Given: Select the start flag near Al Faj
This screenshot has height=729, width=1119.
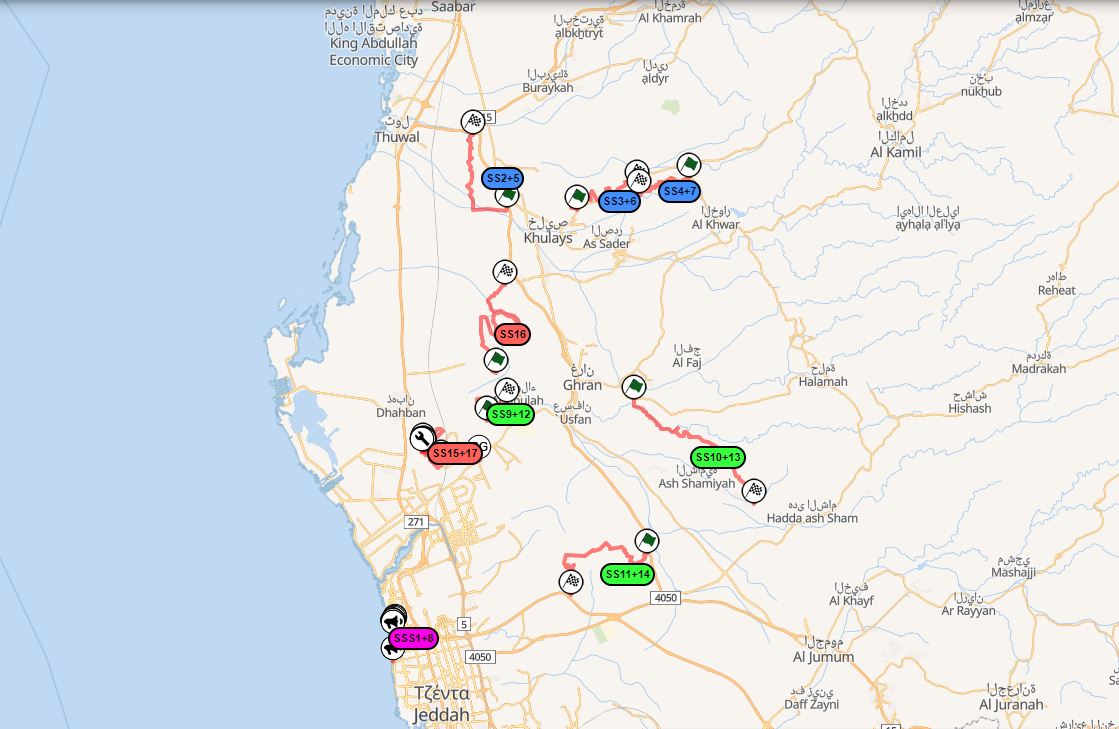Looking at the screenshot, I should coord(633,387).
